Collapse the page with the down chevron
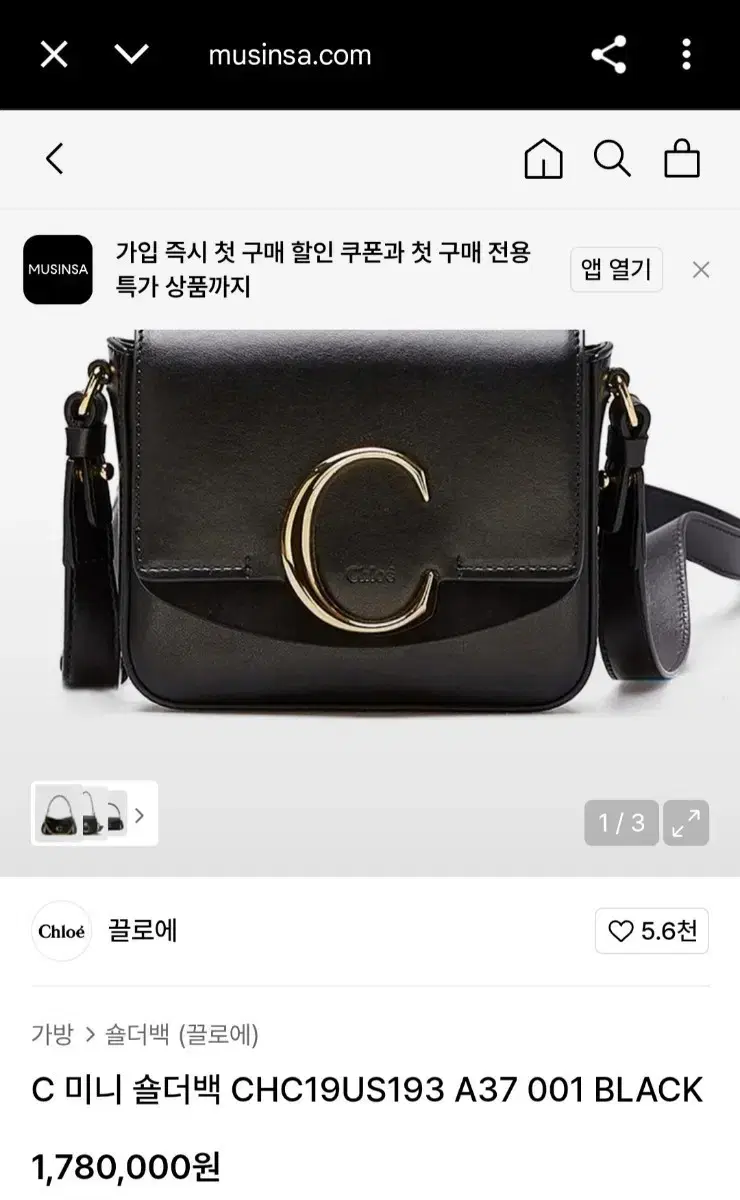Viewport: 740px width, 1200px height. pyautogui.click(x=131, y=55)
